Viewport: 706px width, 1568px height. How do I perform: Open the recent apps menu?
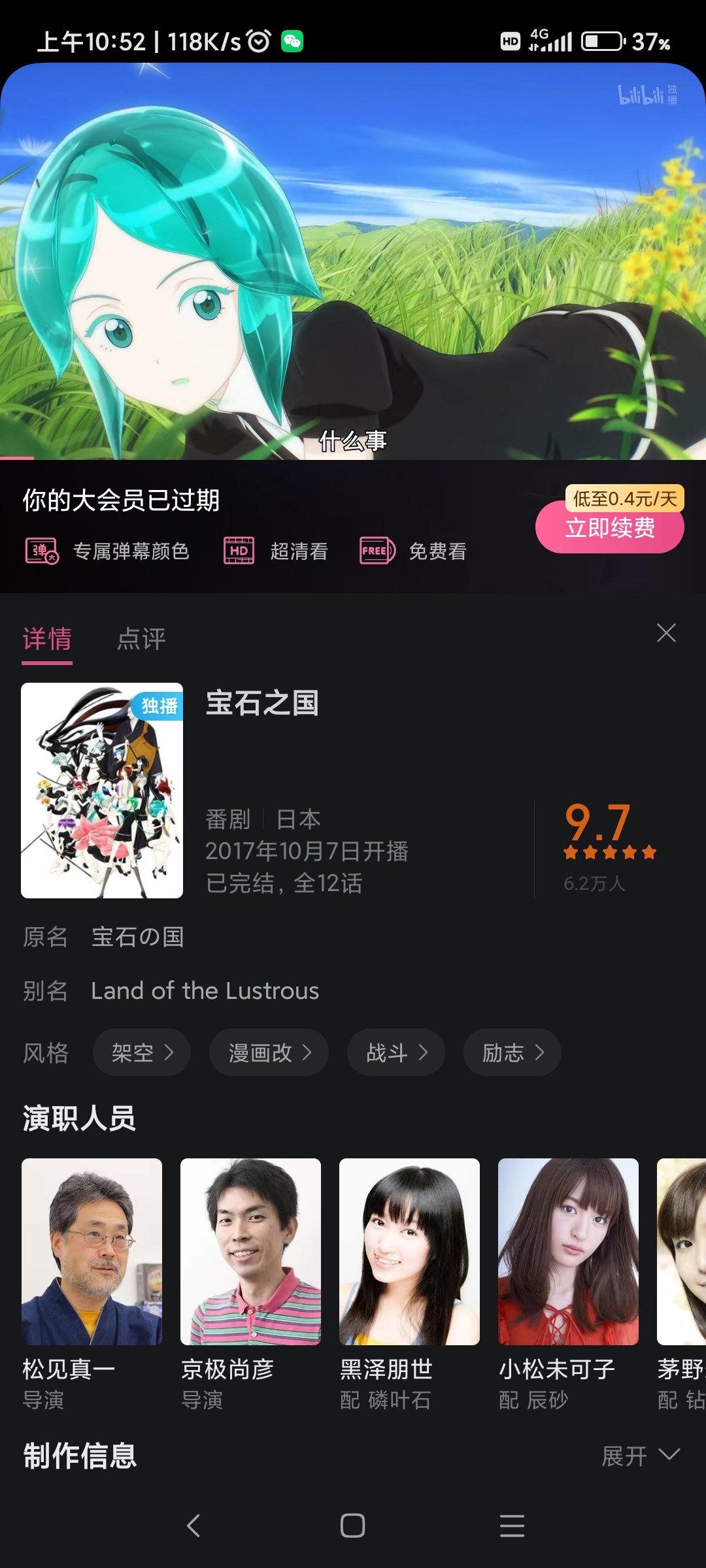tap(512, 1526)
